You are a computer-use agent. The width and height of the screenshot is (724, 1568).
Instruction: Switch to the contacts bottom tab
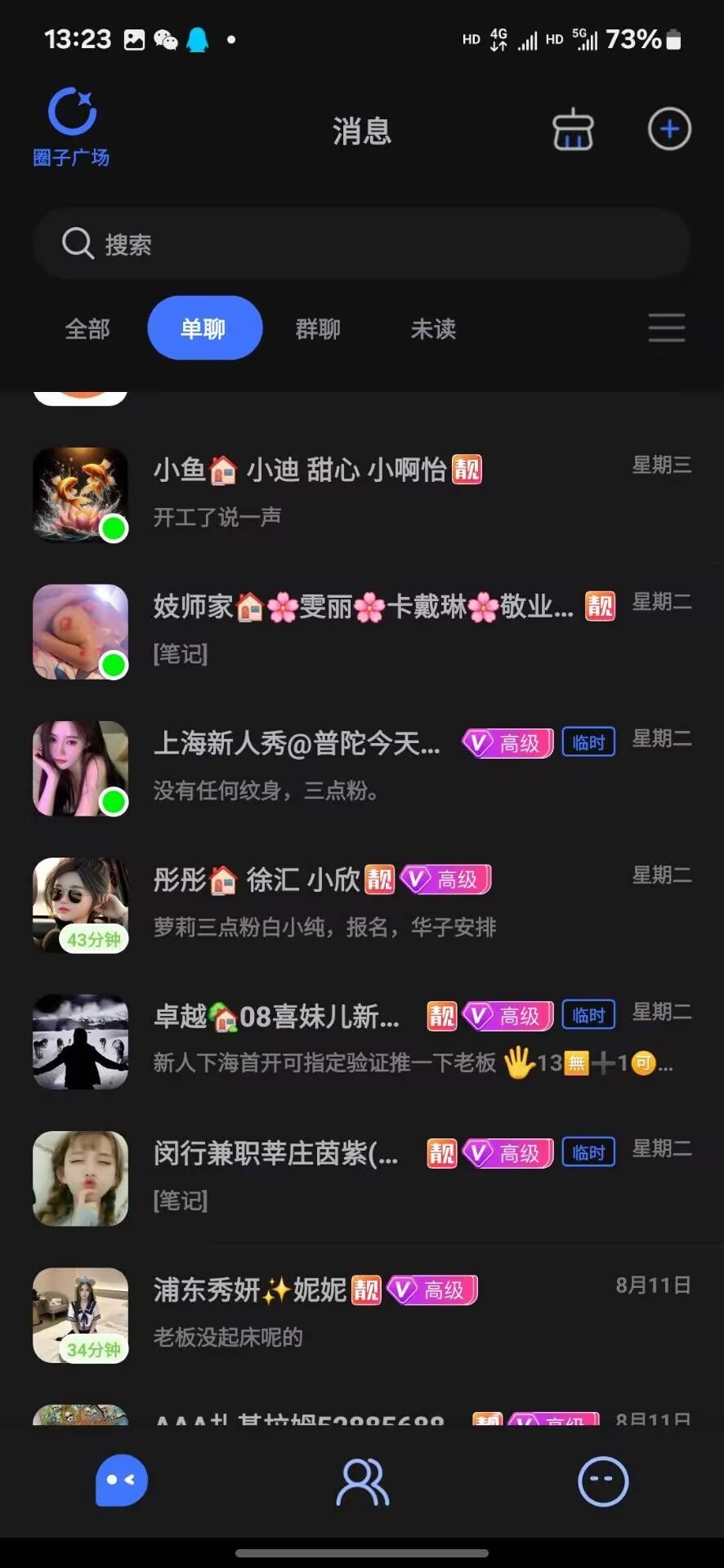pyautogui.click(x=362, y=1481)
